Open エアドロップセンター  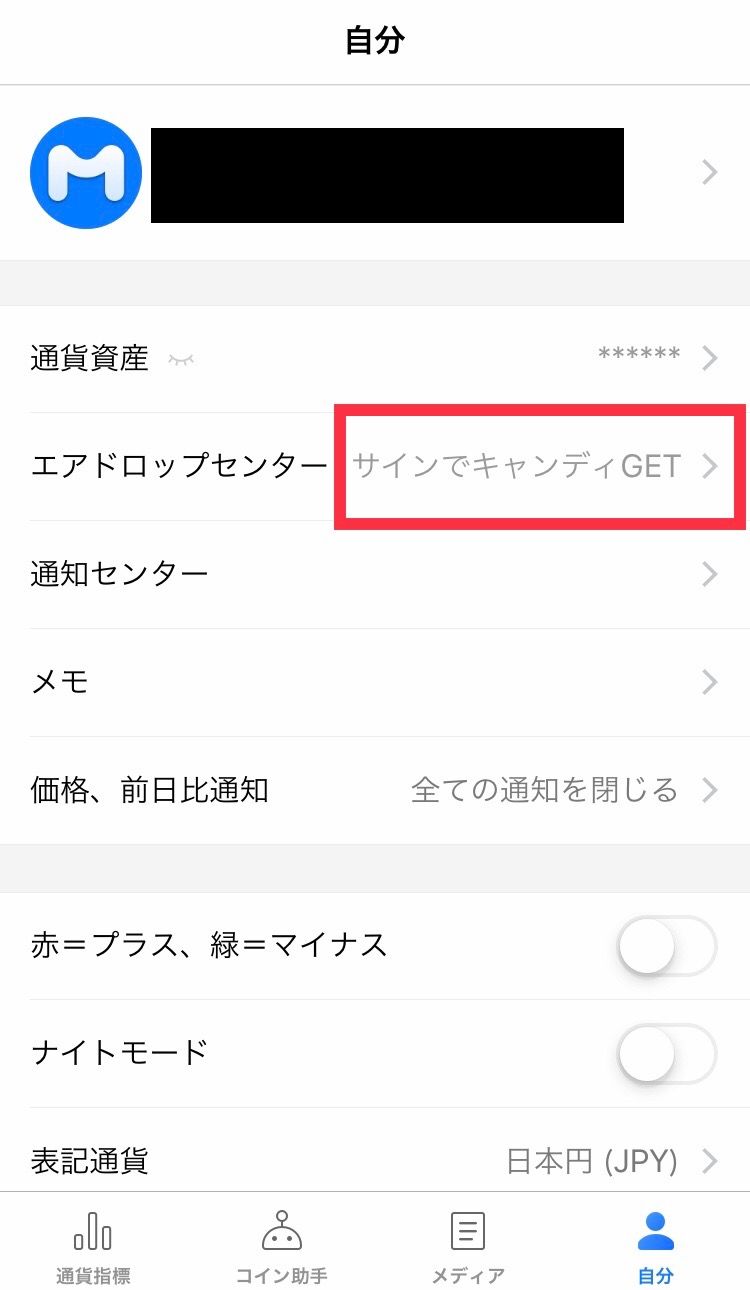pos(375,466)
